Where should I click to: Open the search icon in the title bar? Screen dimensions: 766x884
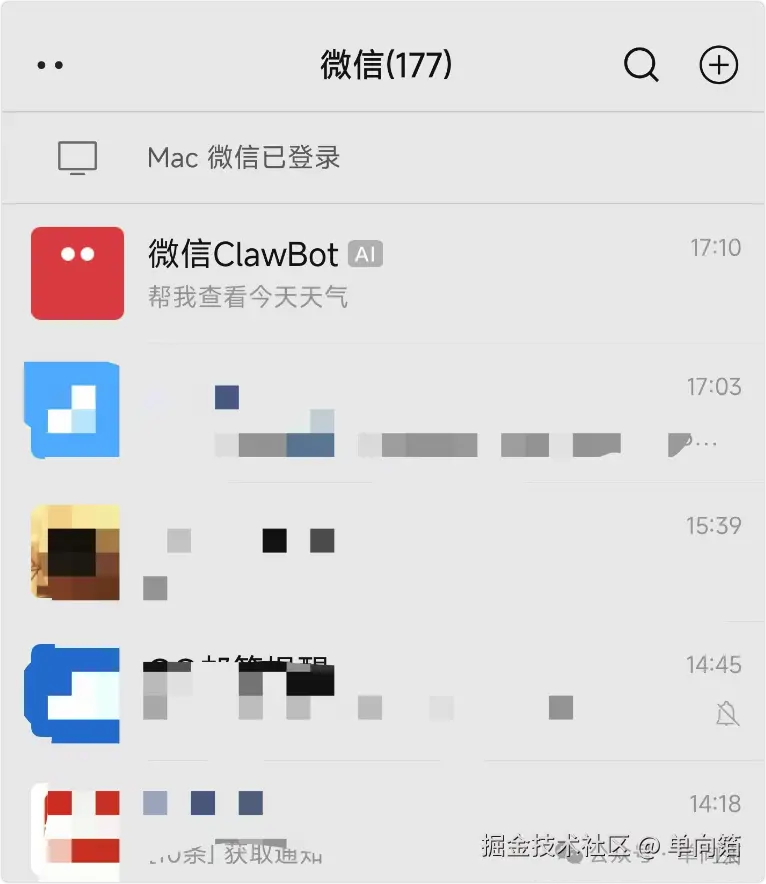(641, 64)
